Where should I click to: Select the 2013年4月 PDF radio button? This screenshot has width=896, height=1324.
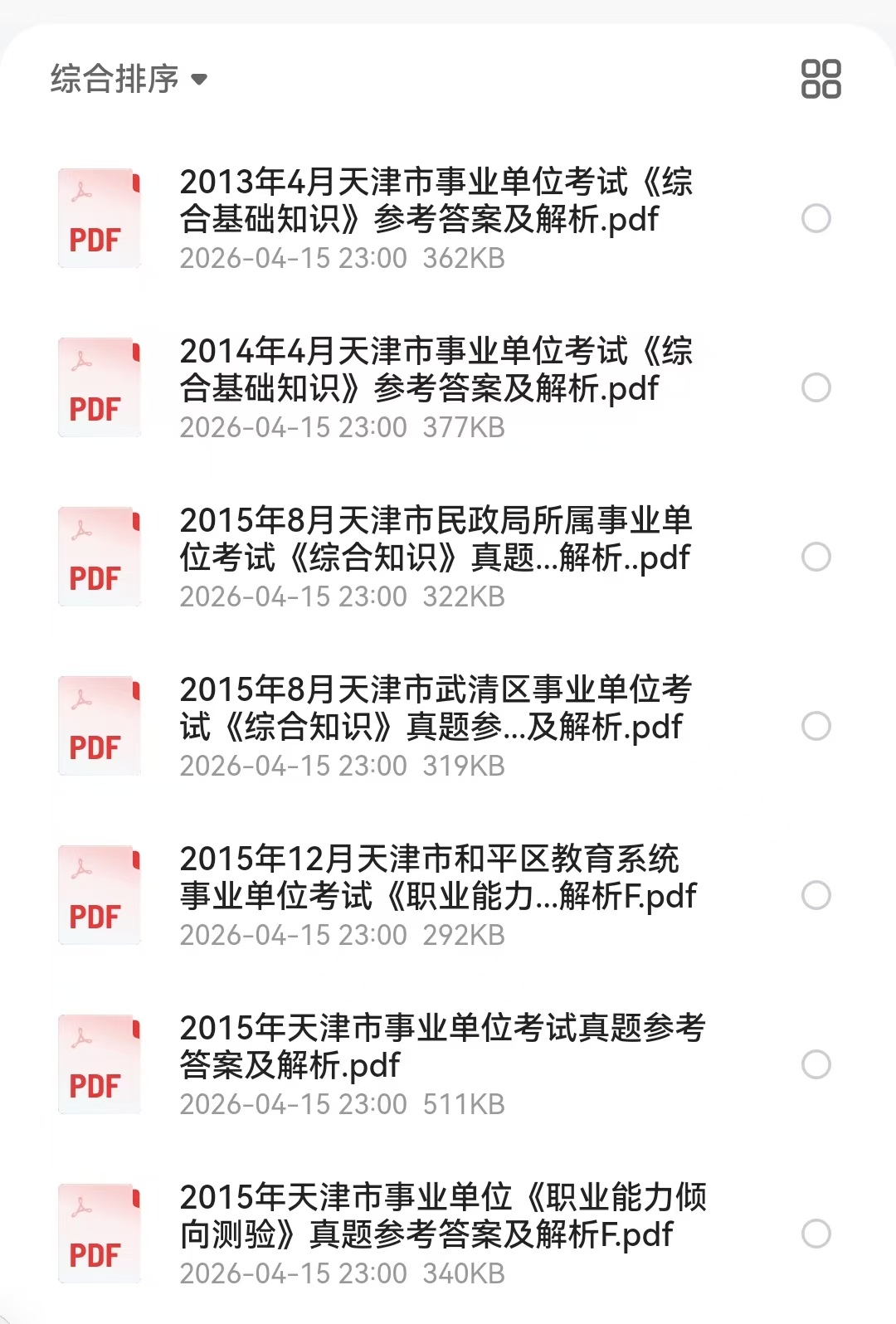click(x=816, y=219)
